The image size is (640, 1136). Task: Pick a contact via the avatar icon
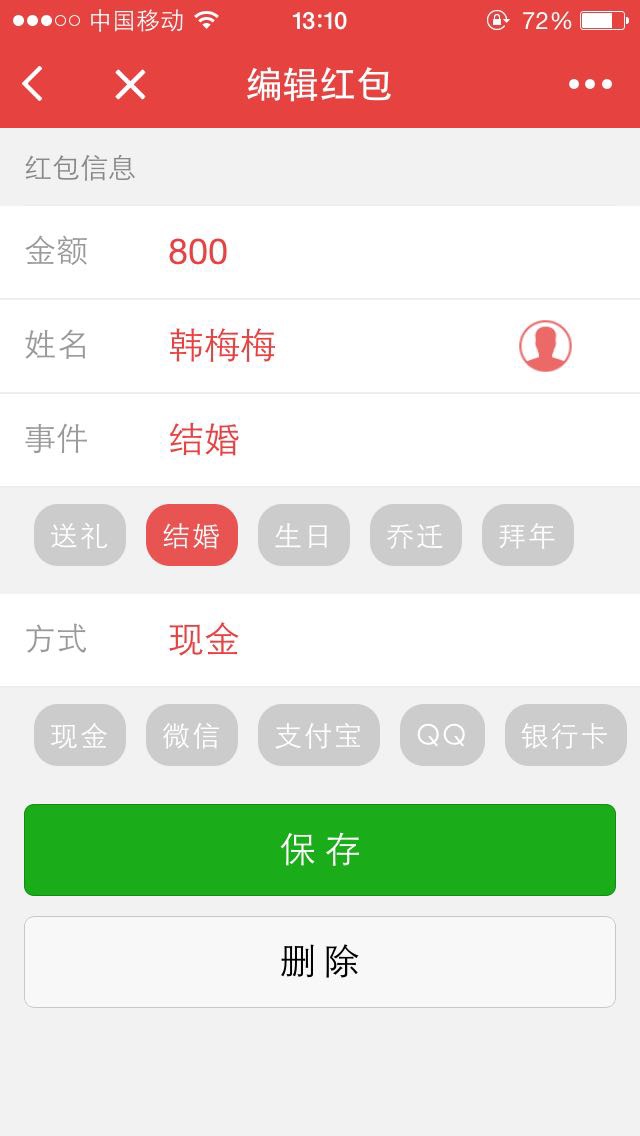pyautogui.click(x=545, y=346)
